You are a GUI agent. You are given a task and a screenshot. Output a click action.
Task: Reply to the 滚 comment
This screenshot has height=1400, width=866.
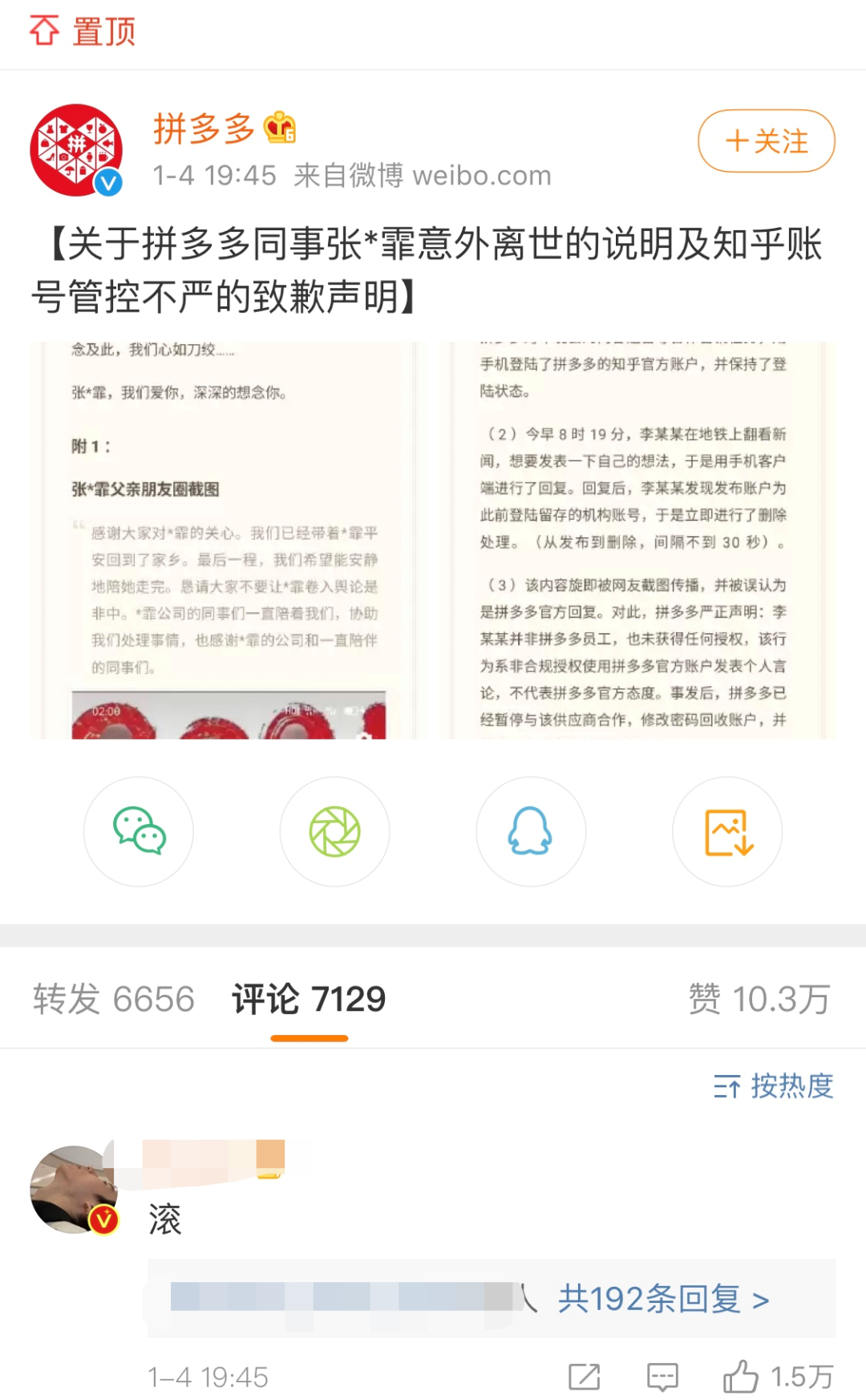tap(662, 1377)
